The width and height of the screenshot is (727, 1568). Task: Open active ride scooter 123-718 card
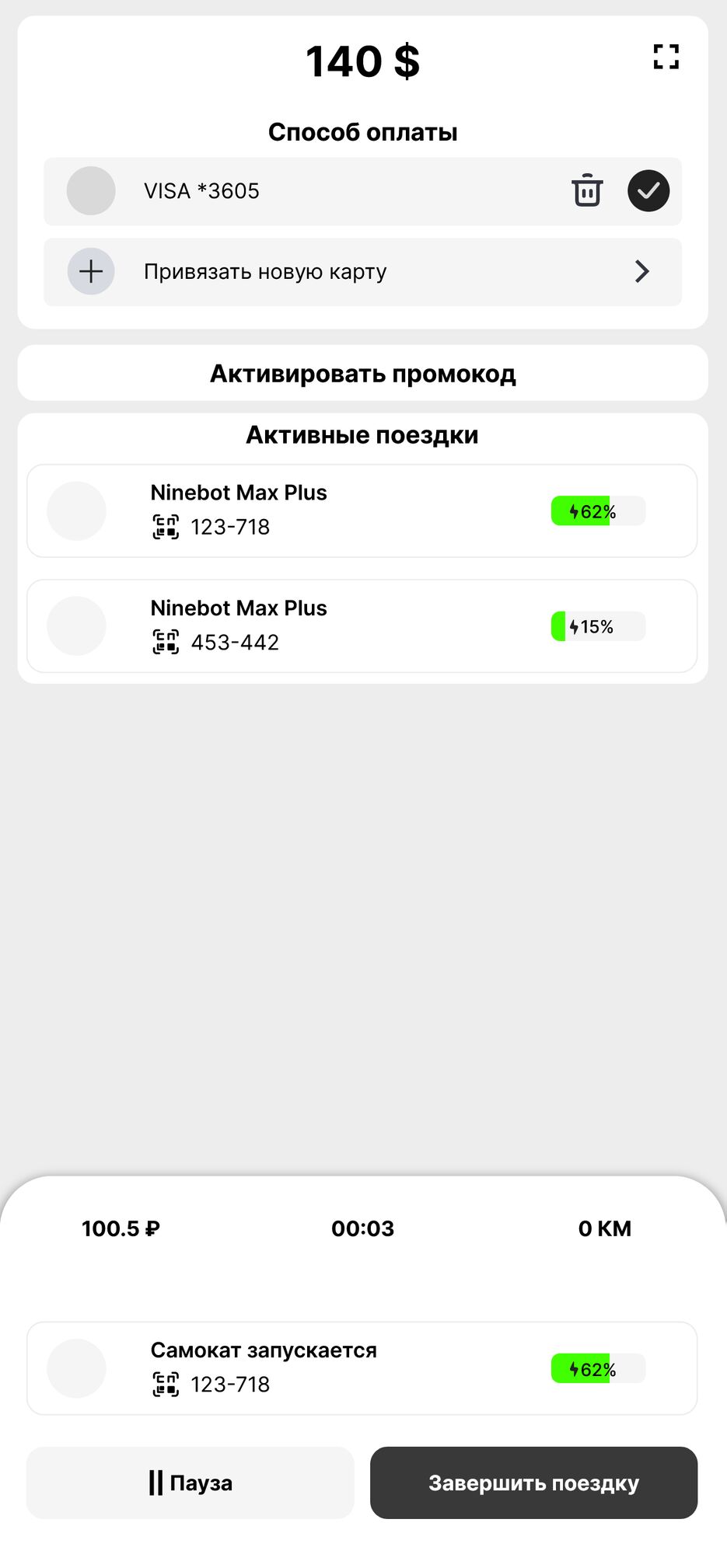coord(362,510)
